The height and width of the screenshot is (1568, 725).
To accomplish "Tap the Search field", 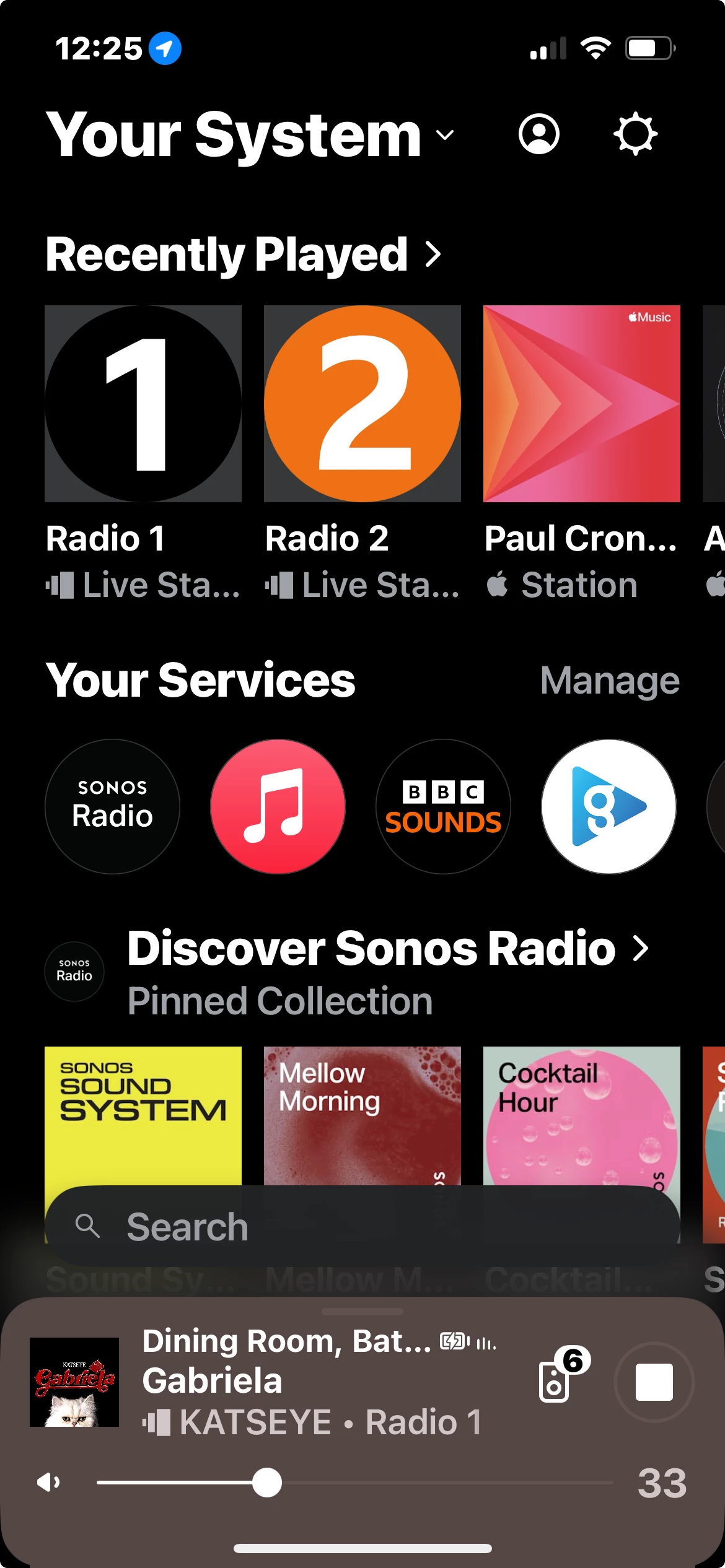I will click(362, 1226).
